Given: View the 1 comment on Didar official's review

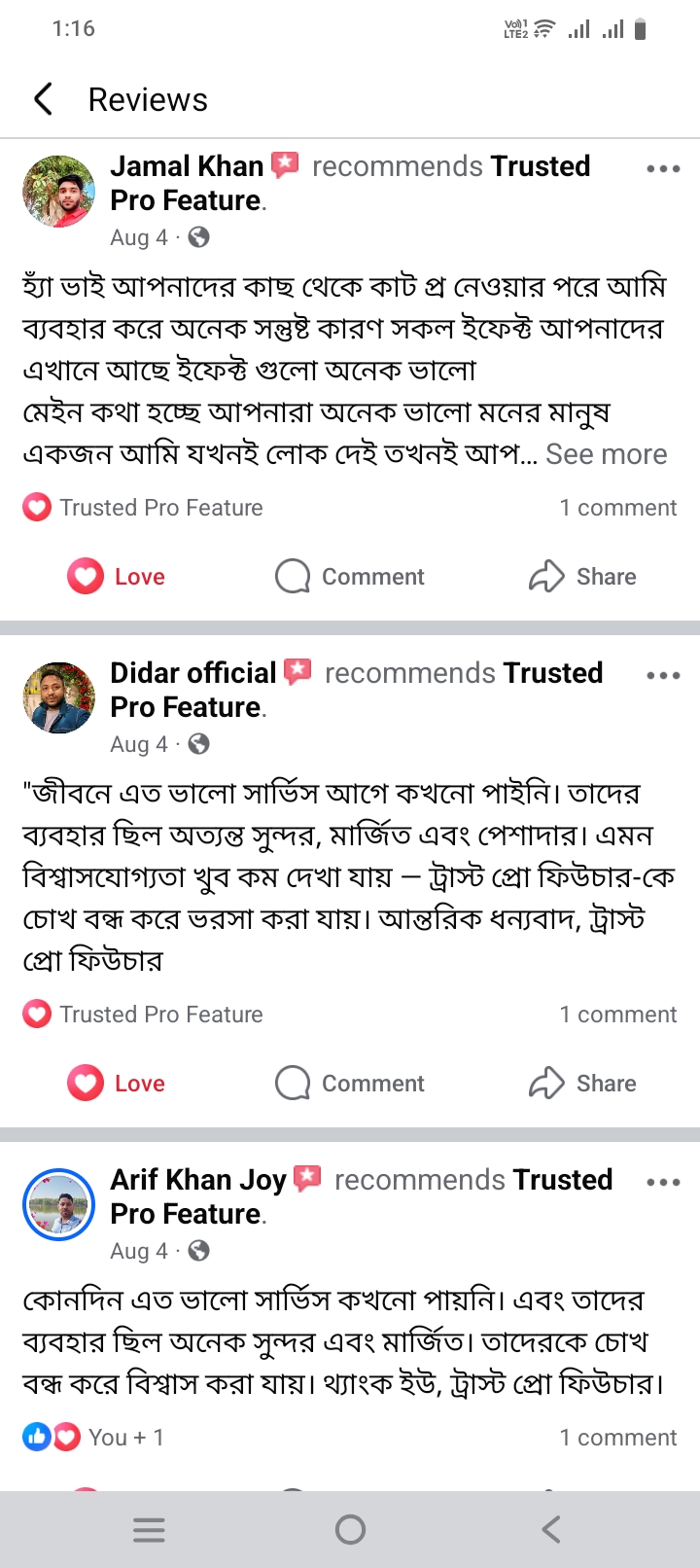Looking at the screenshot, I should (617, 1015).
